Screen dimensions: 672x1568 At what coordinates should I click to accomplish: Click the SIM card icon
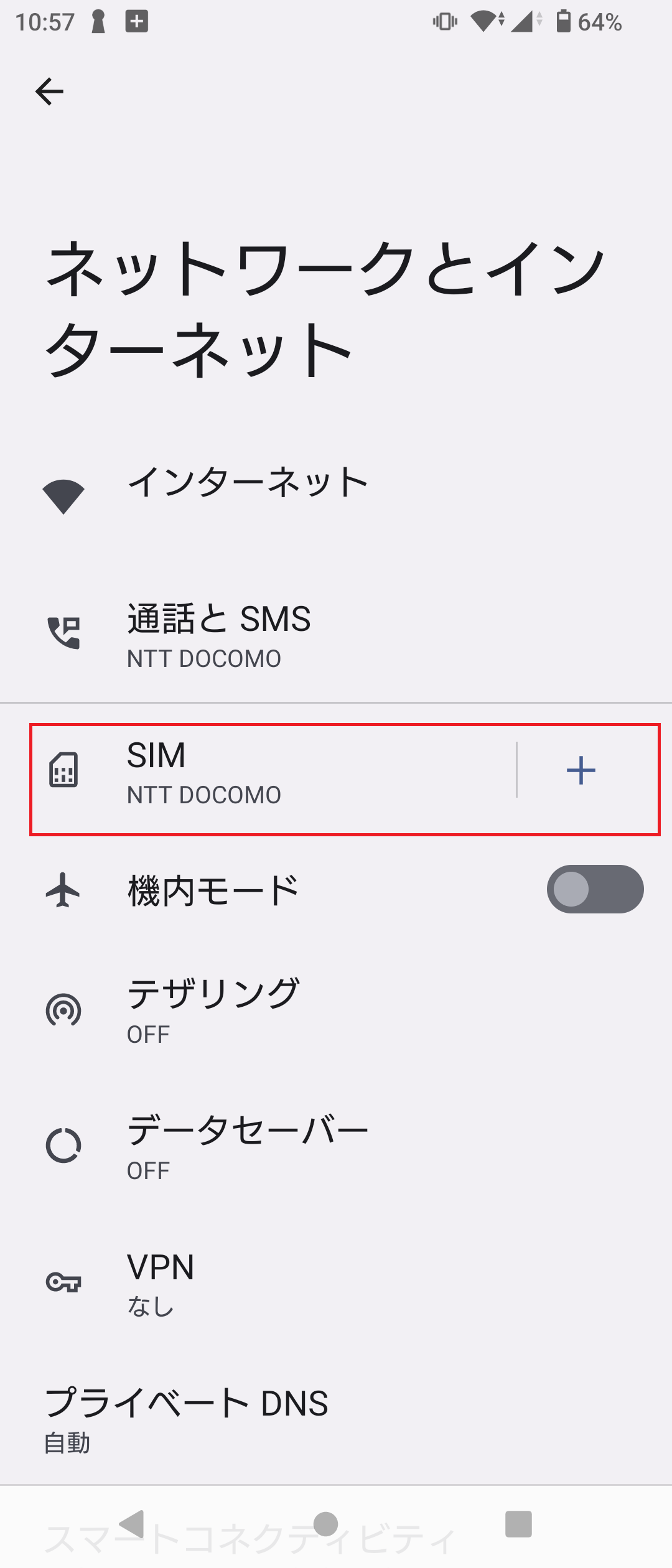pos(64,772)
